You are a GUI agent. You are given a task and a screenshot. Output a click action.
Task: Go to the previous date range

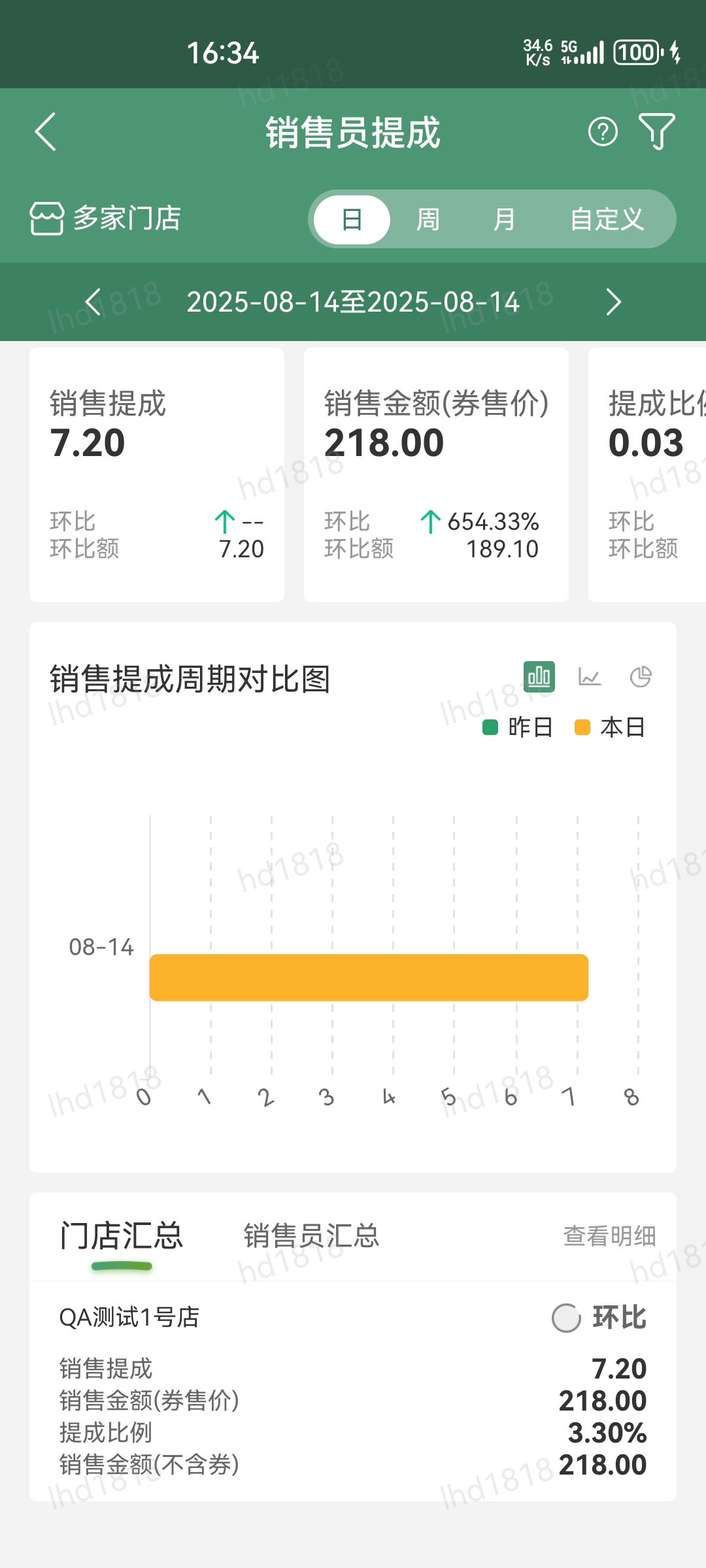coord(93,302)
